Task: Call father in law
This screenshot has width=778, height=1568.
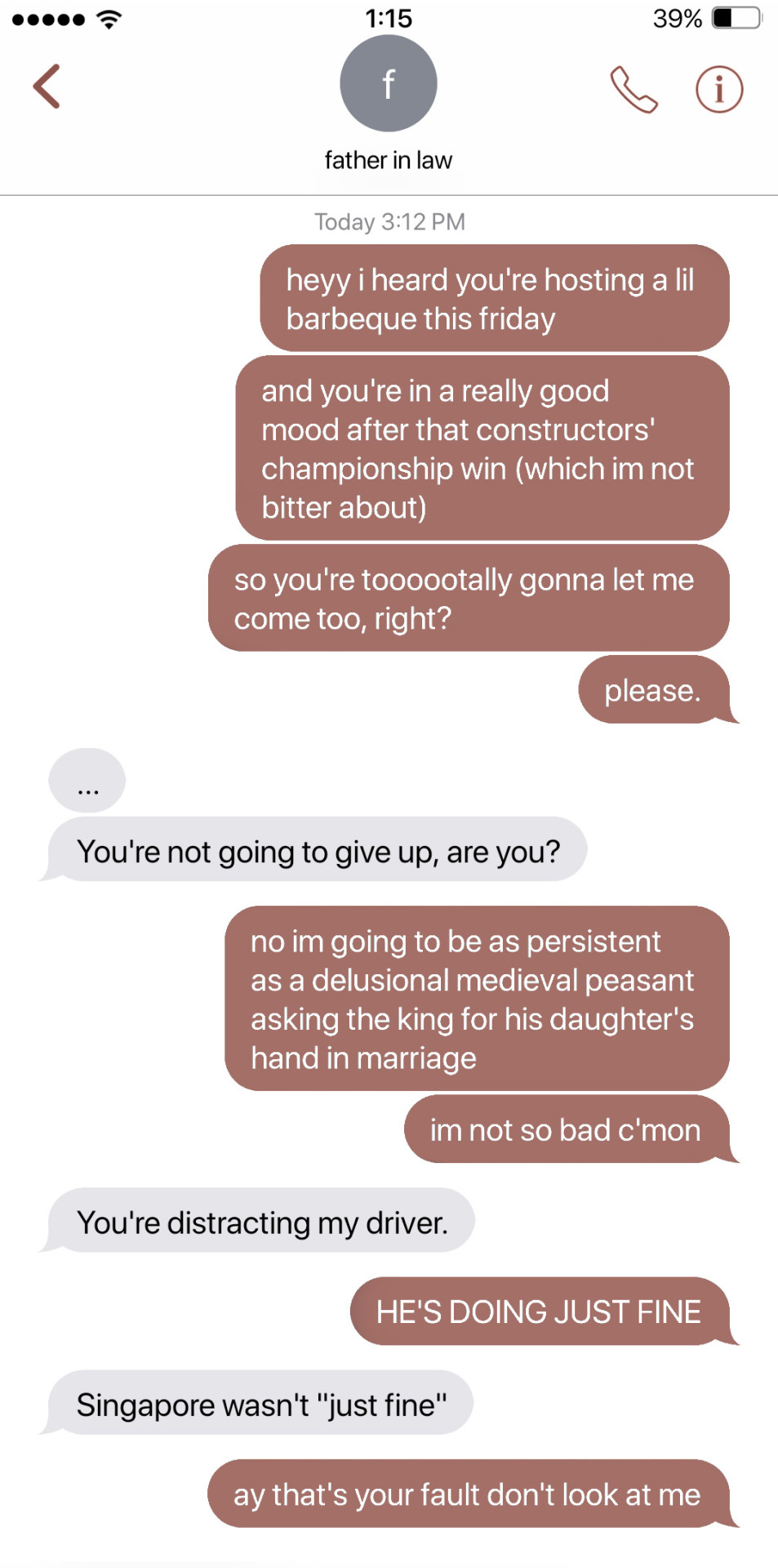Action: pos(634,89)
